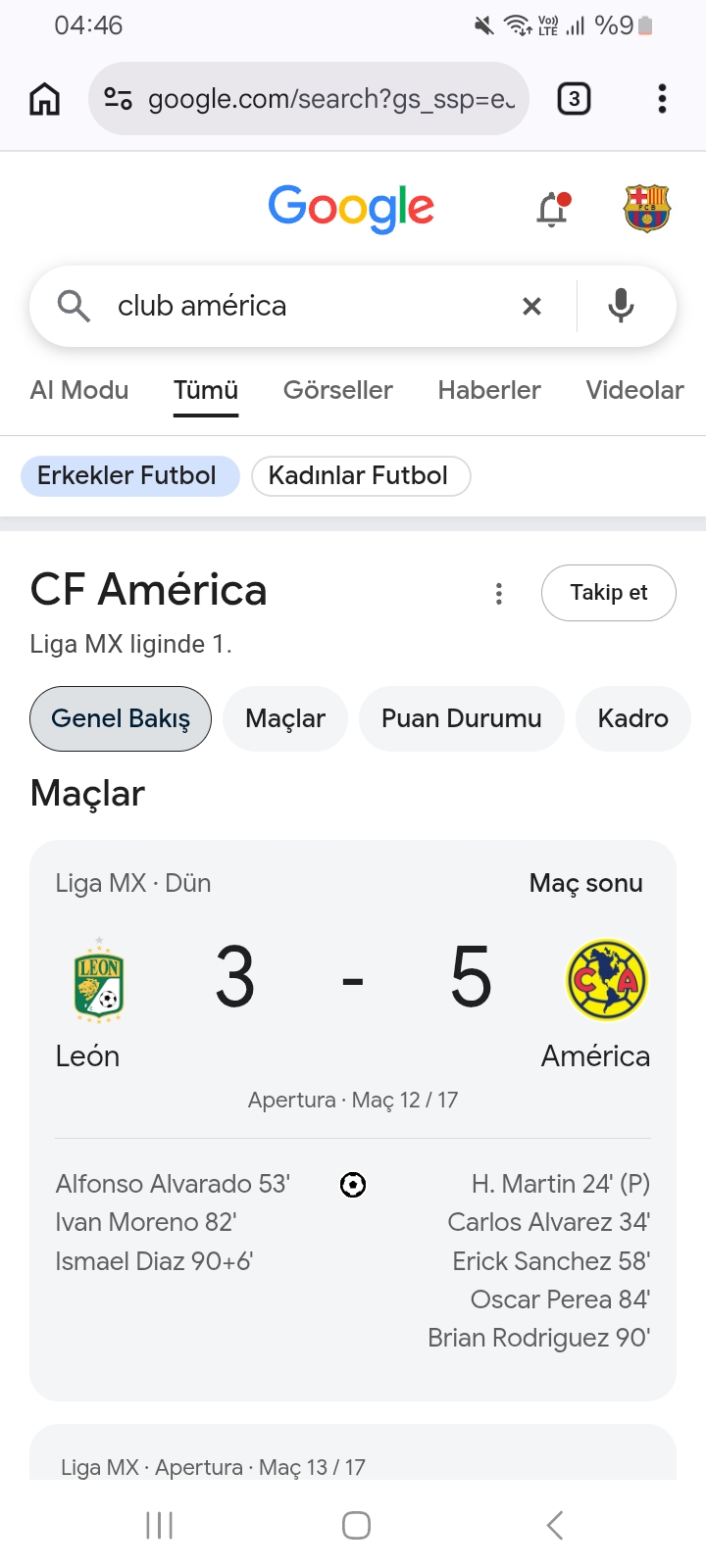Open the Google notifications bell
This screenshot has height=1568, width=706.
(x=553, y=208)
